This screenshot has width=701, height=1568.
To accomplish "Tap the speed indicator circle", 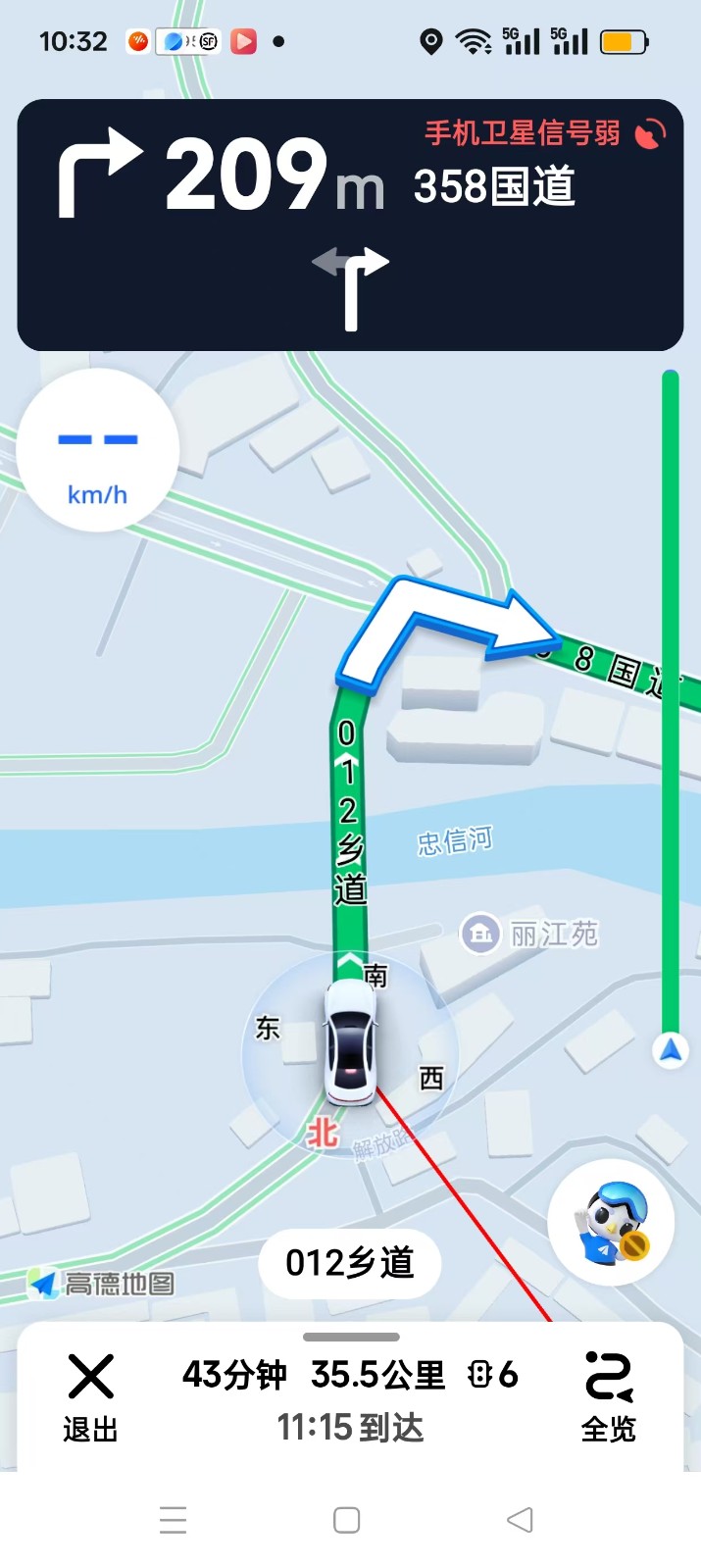I will click(x=98, y=451).
